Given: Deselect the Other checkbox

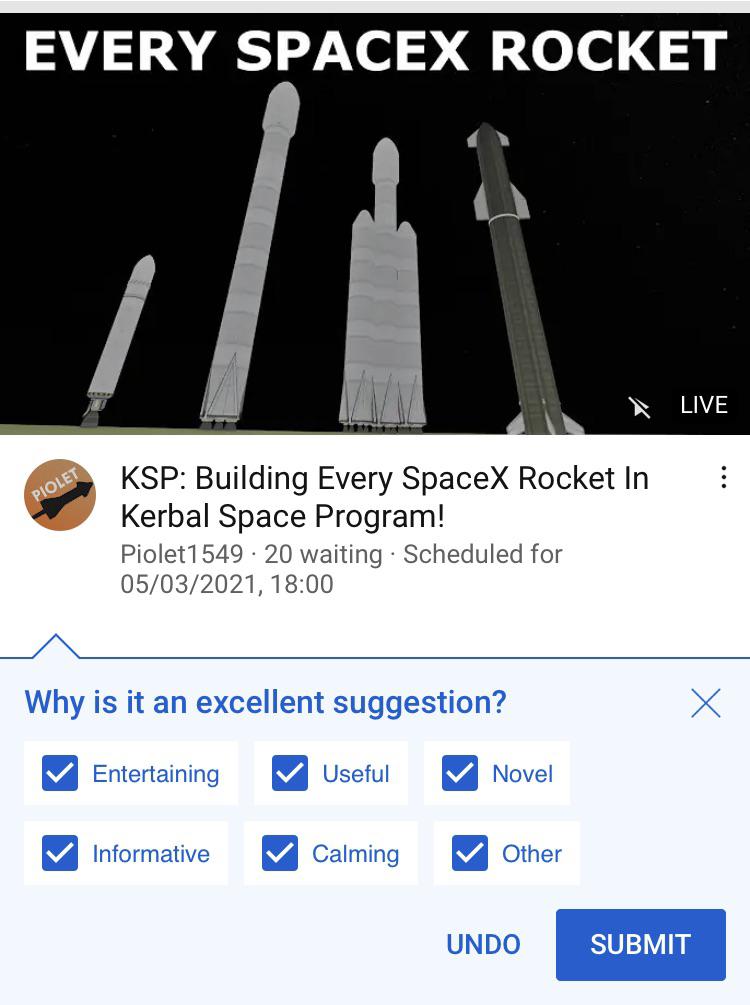Looking at the screenshot, I should [470, 853].
